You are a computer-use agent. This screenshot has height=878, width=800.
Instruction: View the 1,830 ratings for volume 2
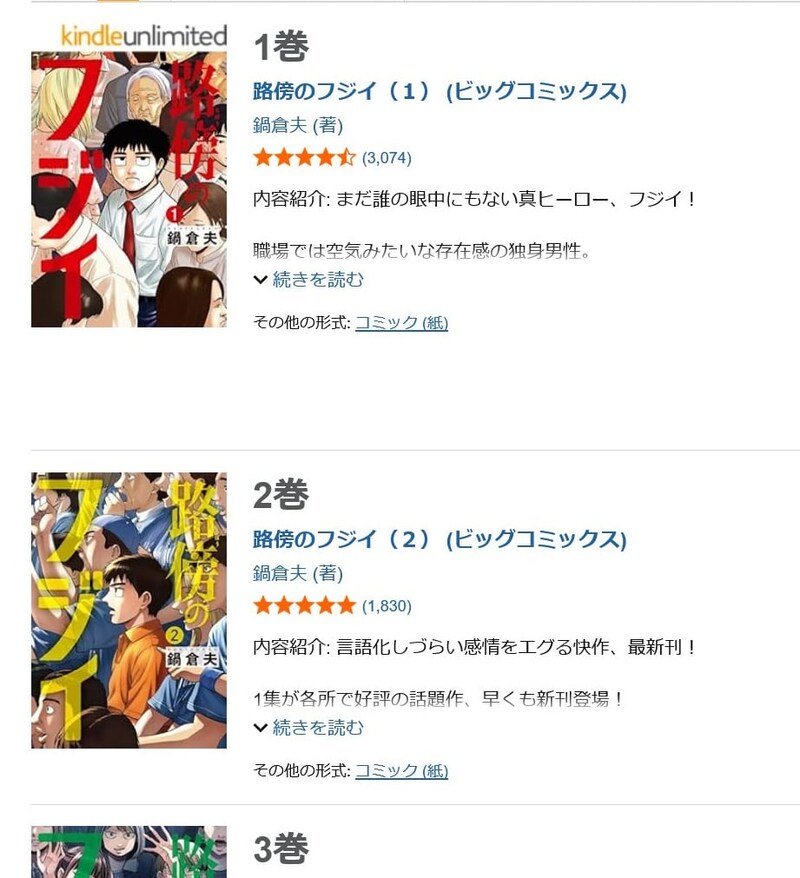coord(386,606)
